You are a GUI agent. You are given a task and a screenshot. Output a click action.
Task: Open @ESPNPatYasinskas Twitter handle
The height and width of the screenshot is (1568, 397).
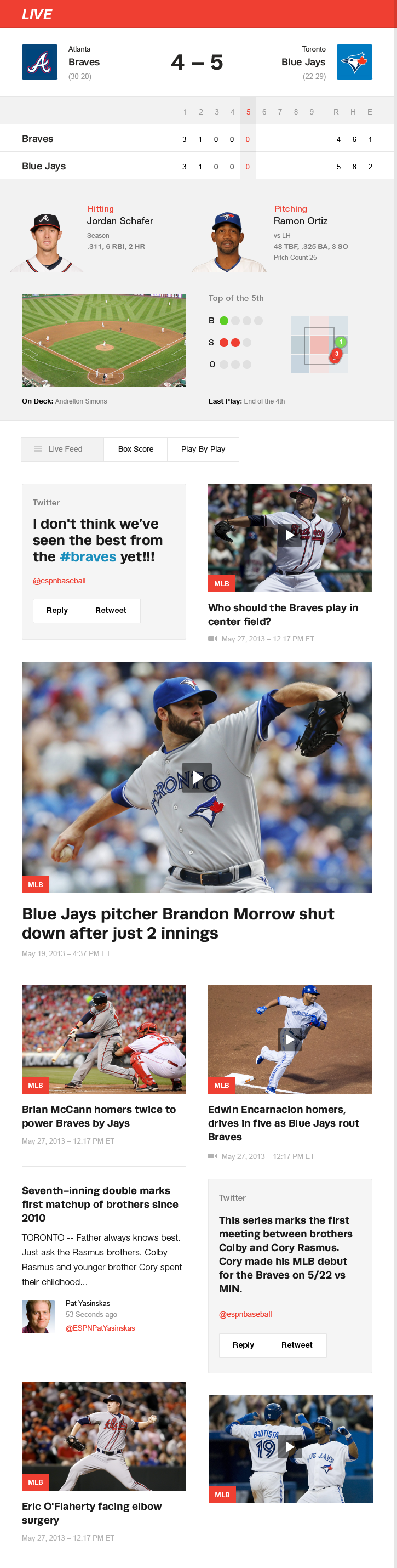(100, 1328)
